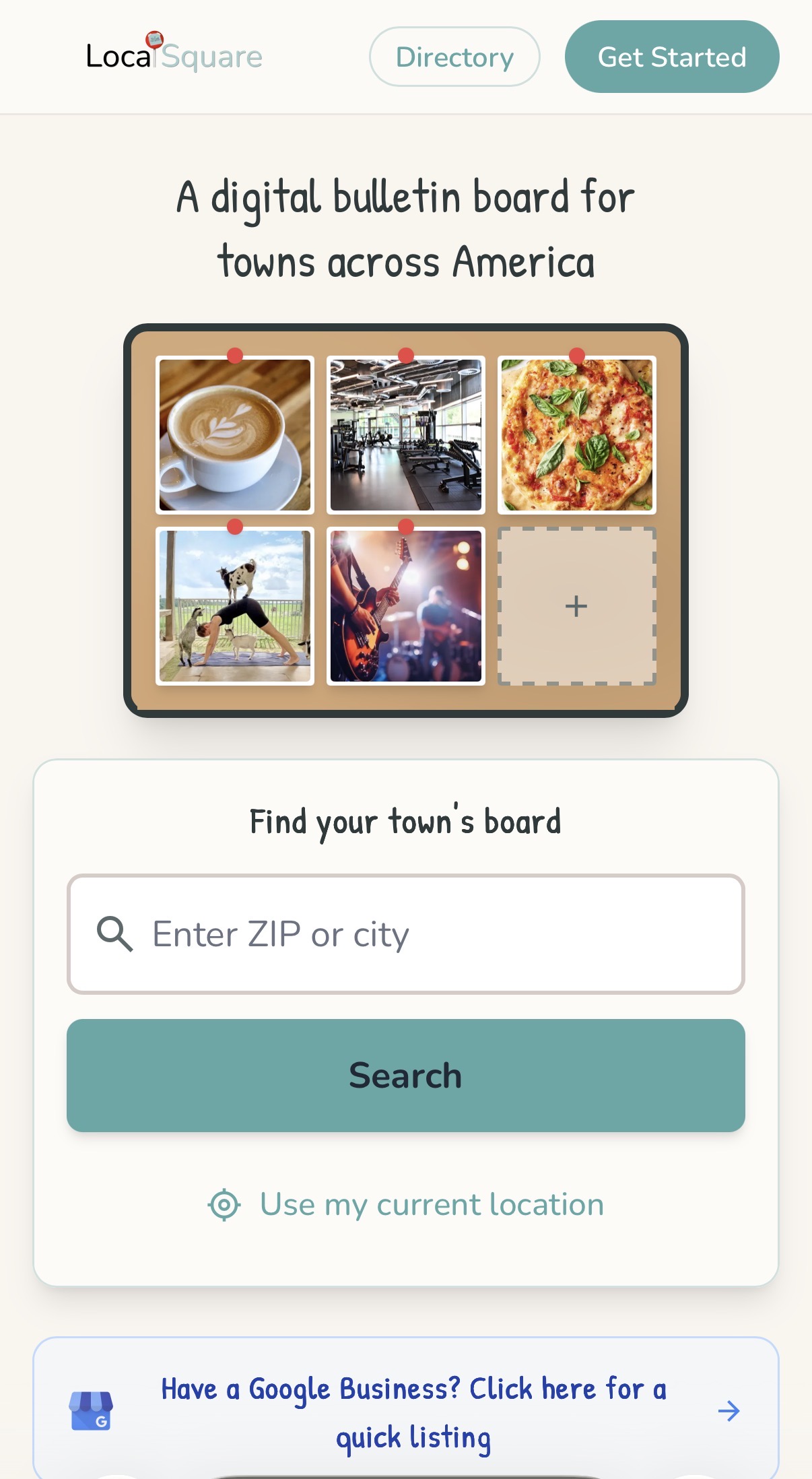Tap the Get Started button

point(671,57)
